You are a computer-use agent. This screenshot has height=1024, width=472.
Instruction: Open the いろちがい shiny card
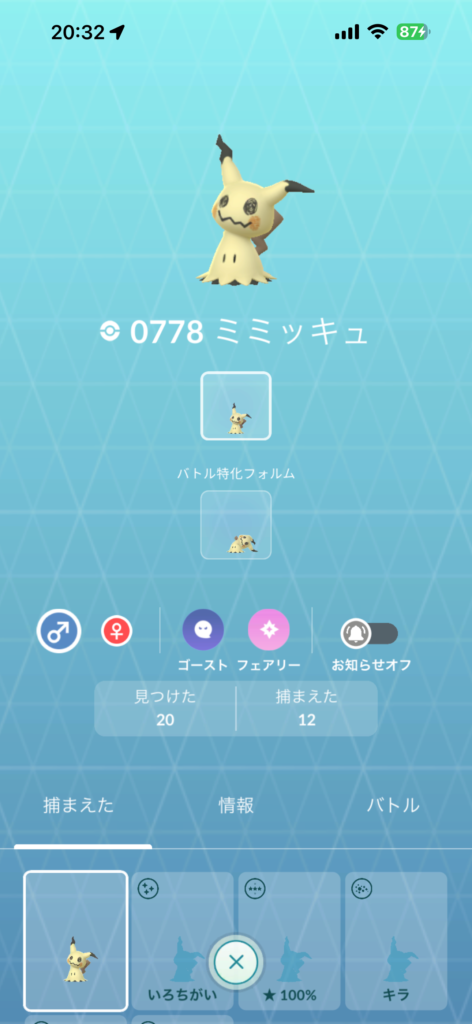pyautogui.click(x=183, y=941)
